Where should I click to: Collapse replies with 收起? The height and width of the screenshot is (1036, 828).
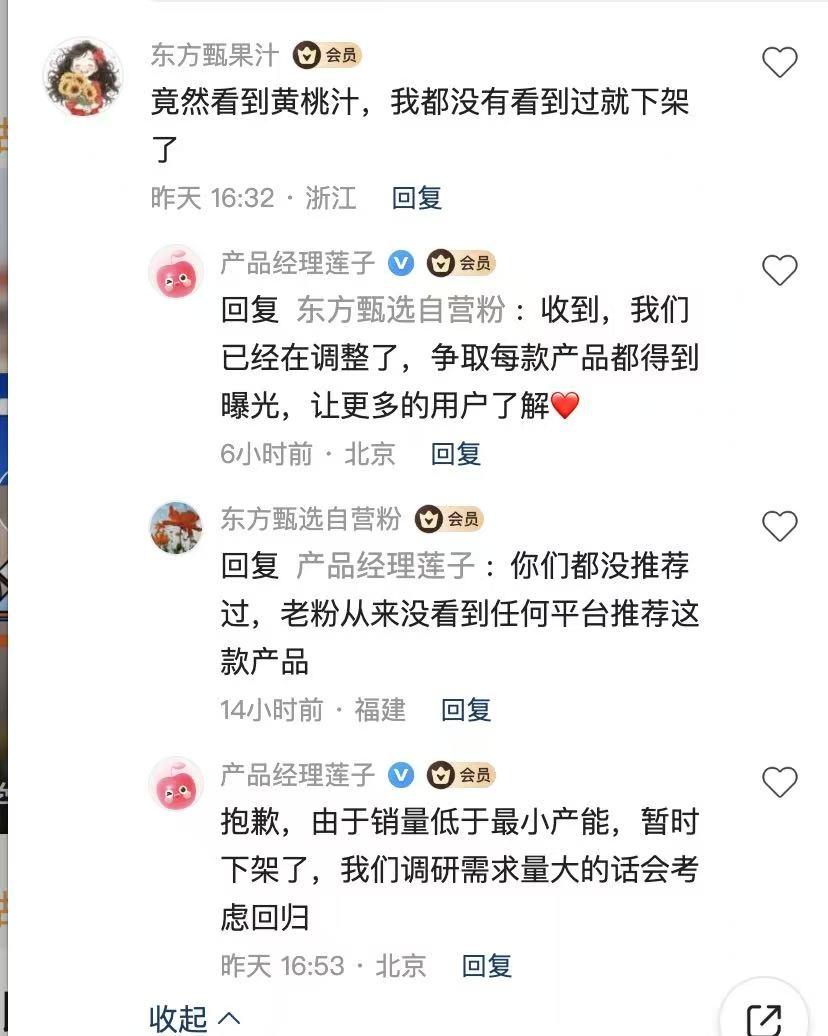click(x=195, y=1019)
